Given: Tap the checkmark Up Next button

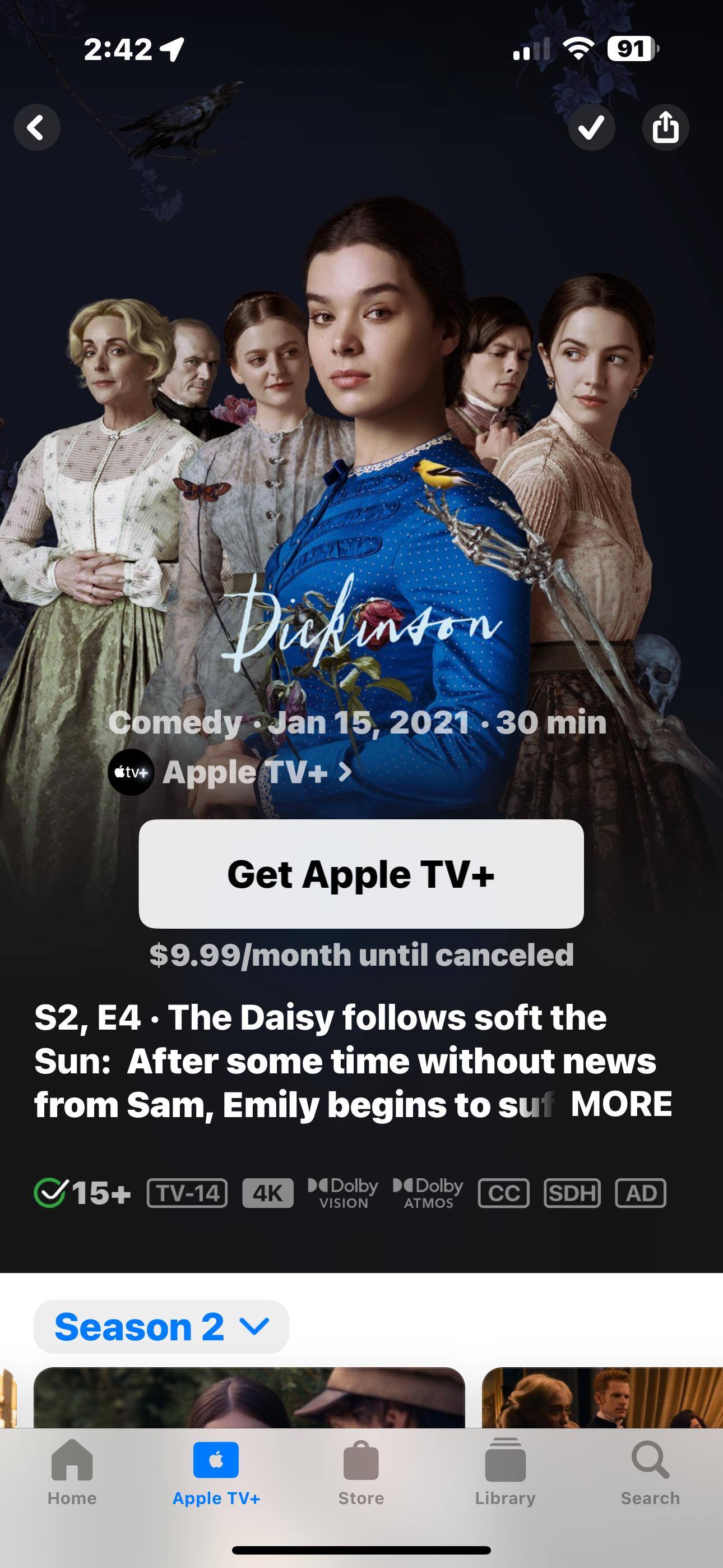Looking at the screenshot, I should (x=591, y=127).
